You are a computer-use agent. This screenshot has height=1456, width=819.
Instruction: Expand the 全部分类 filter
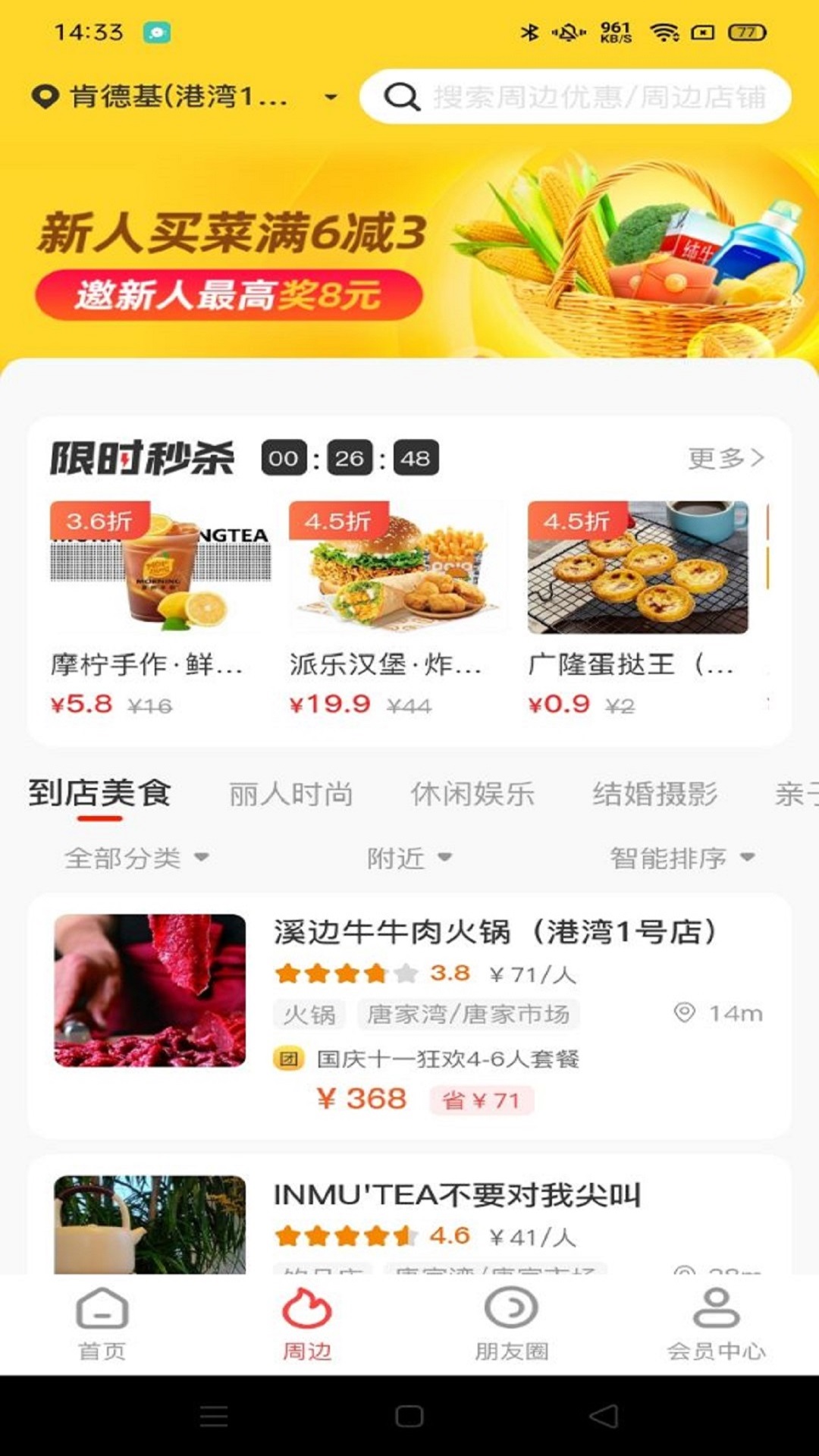[136, 858]
